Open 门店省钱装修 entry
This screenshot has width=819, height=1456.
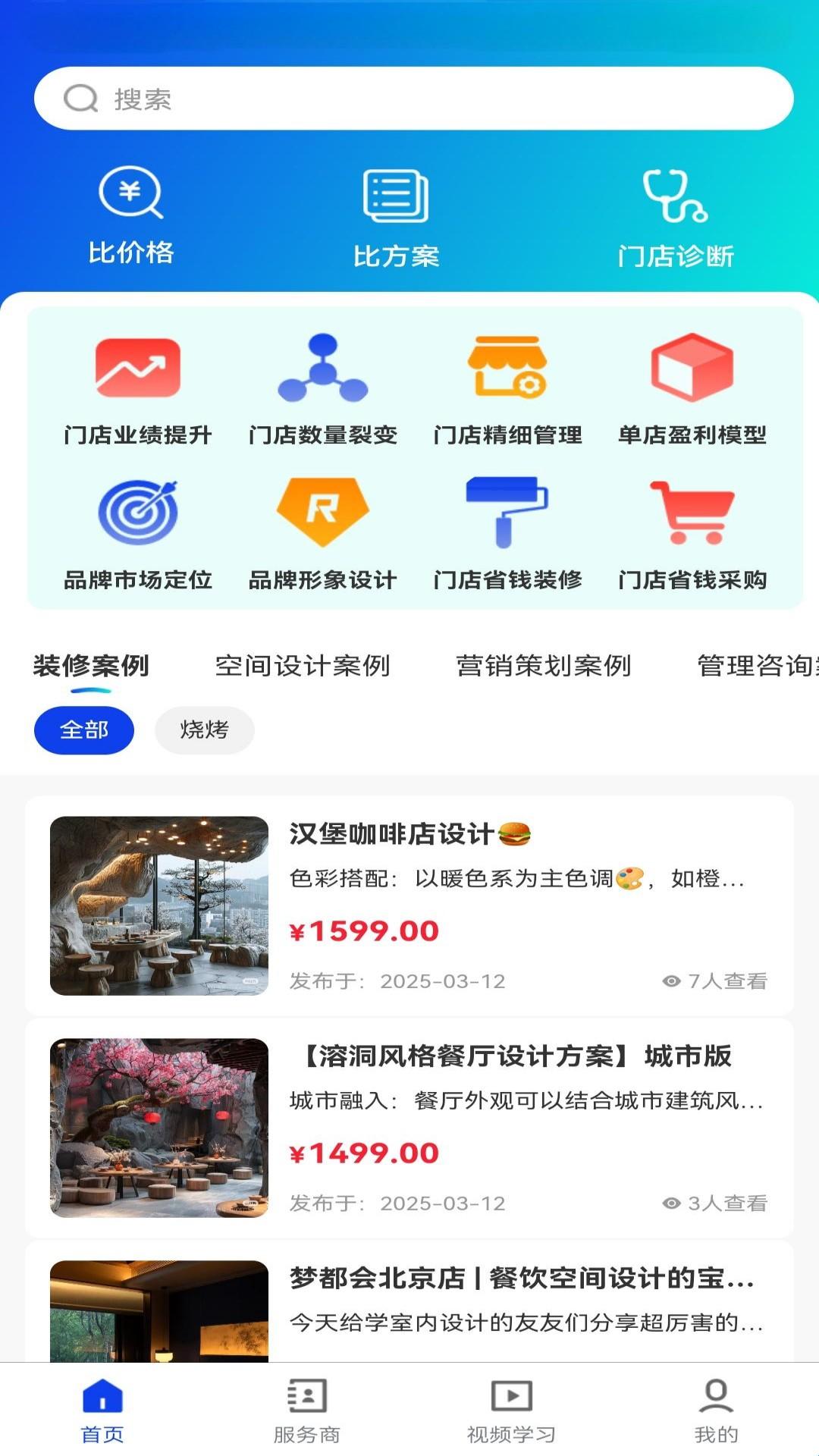pyautogui.click(x=507, y=535)
